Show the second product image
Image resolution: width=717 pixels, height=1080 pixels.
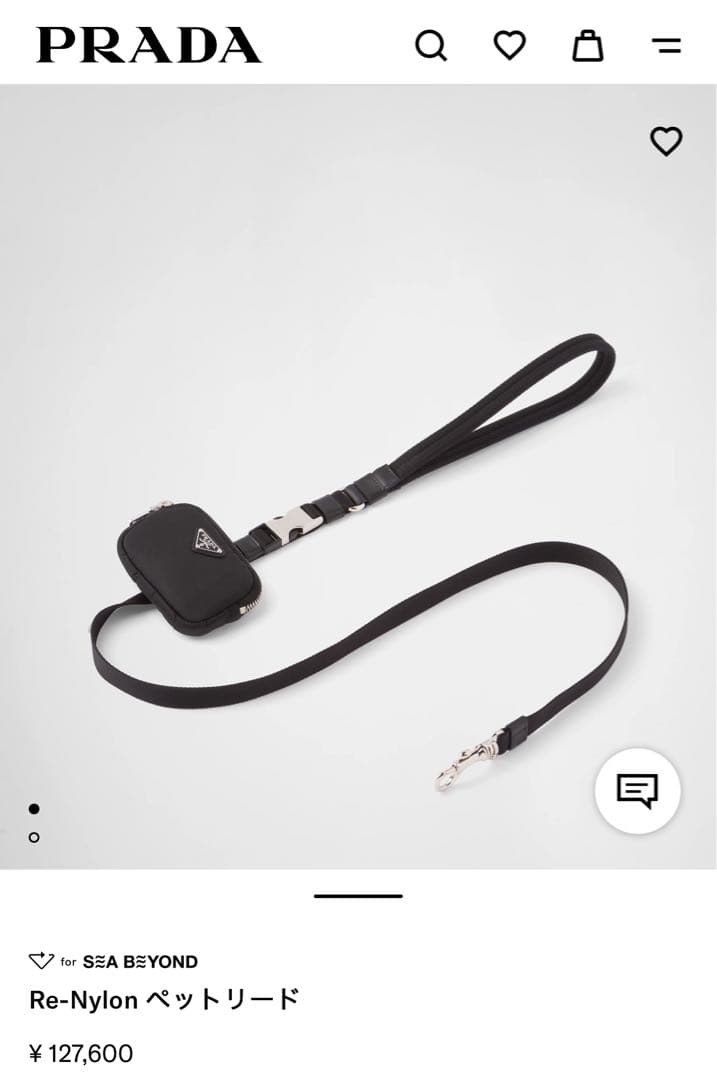[34, 837]
